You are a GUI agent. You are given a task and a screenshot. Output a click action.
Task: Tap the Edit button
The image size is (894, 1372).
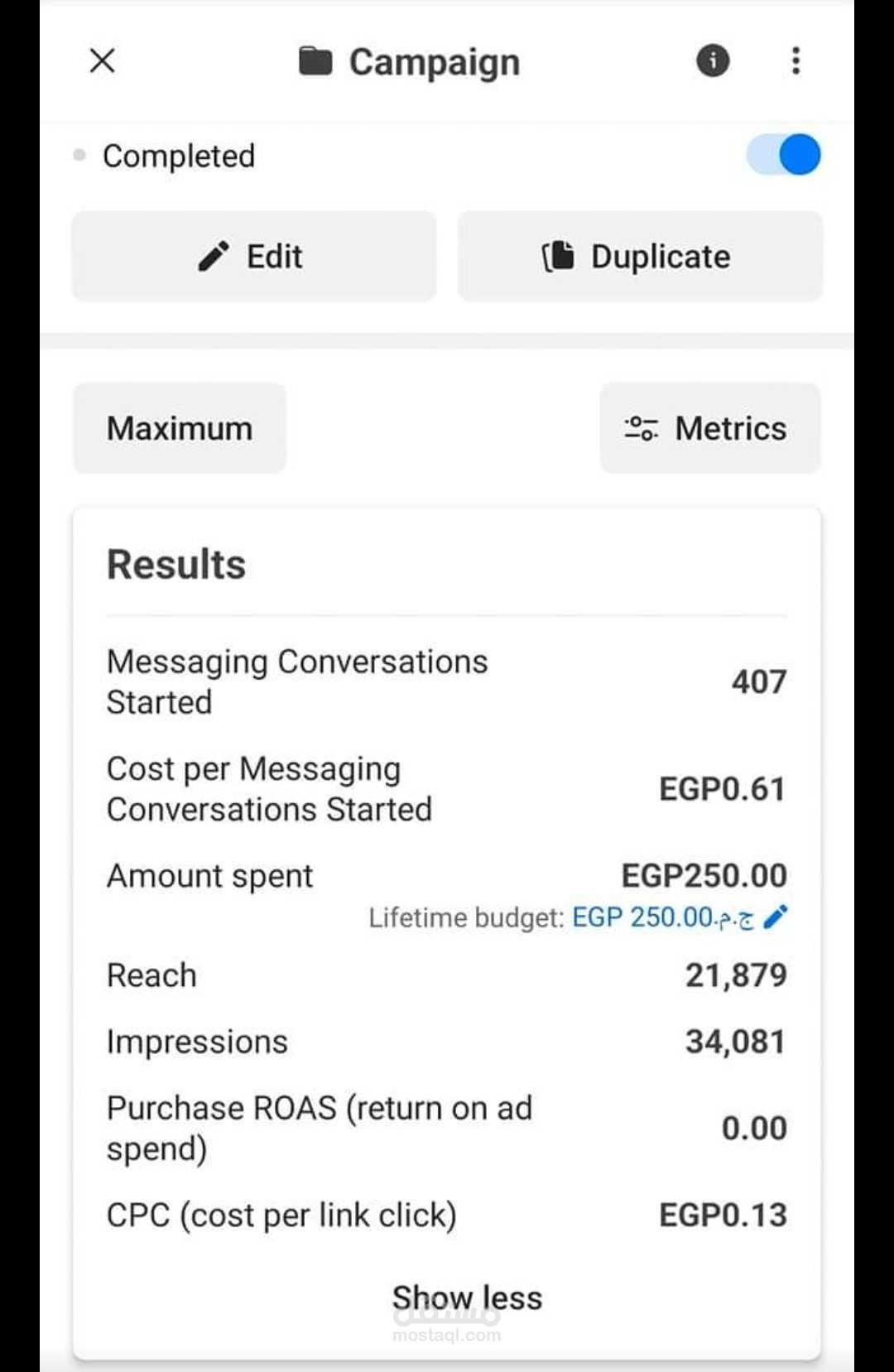[253, 257]
